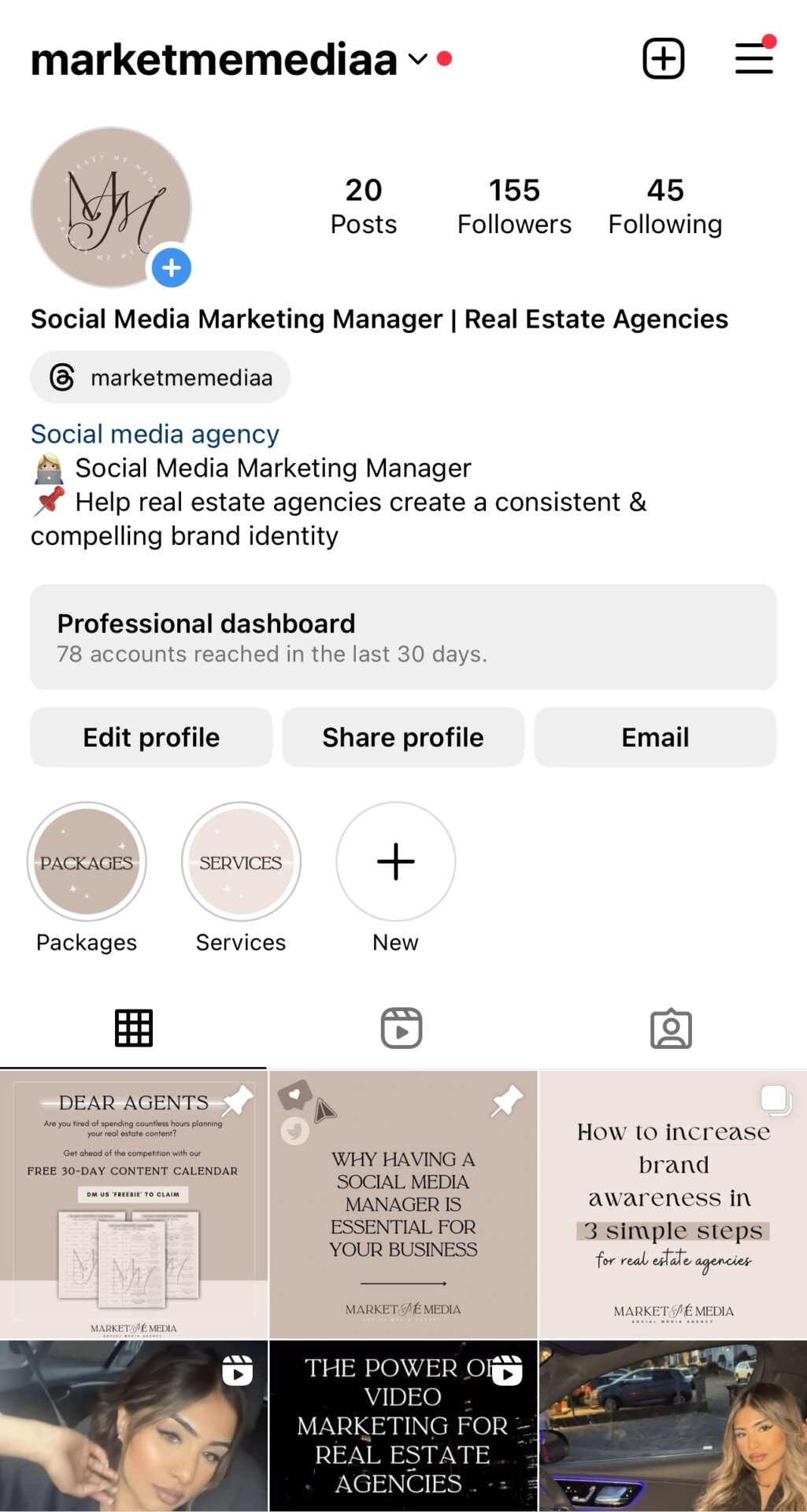Create a New highlight
Viewport: 807px width, 1512px height.
click(x=395, y=862)
